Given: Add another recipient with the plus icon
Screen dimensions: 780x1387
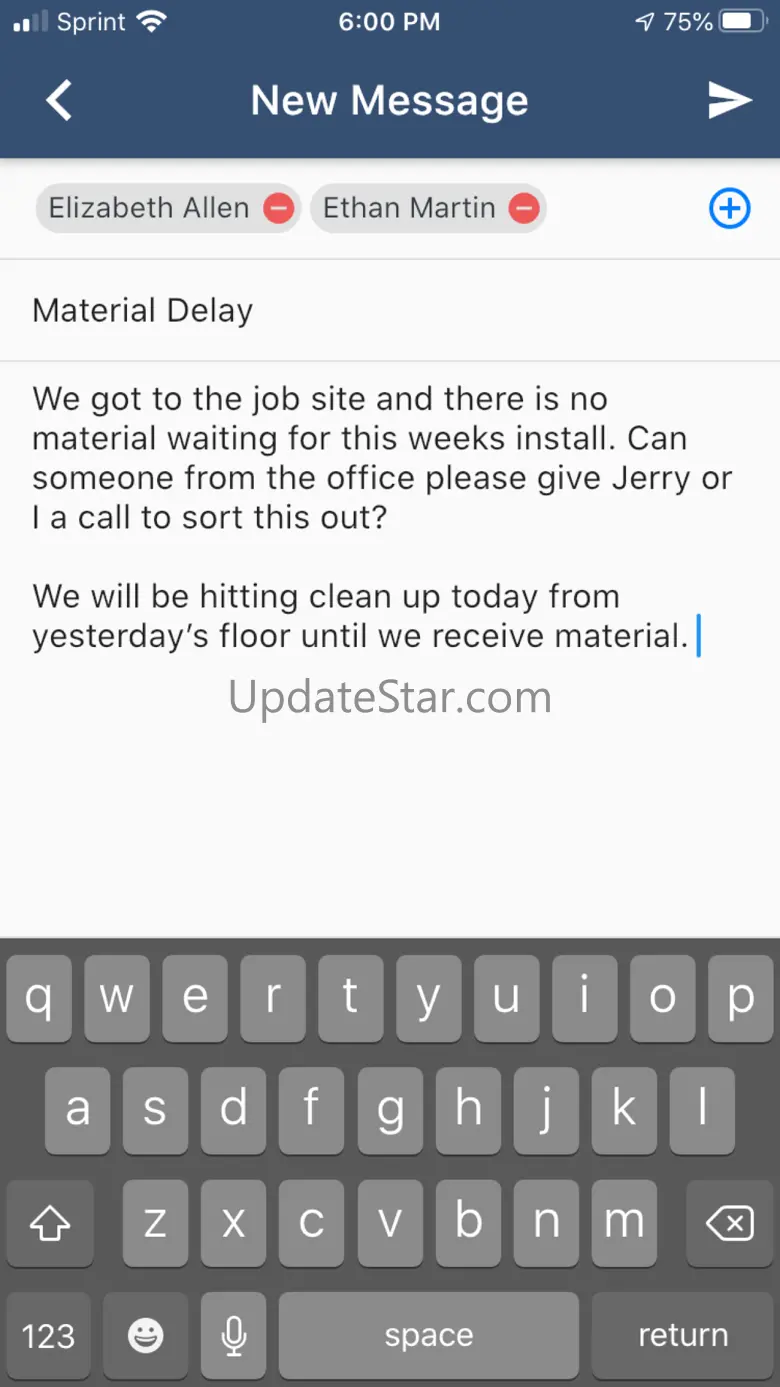Looking at the screenshot, I should click(x=729, y=208).
